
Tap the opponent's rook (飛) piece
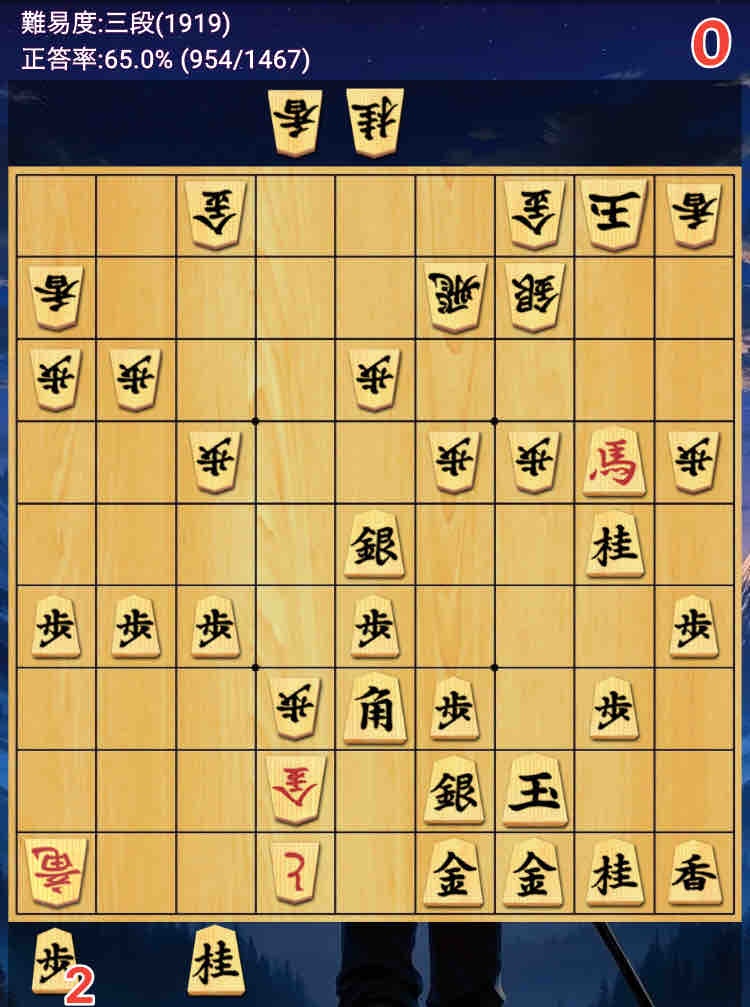(455, 297)
